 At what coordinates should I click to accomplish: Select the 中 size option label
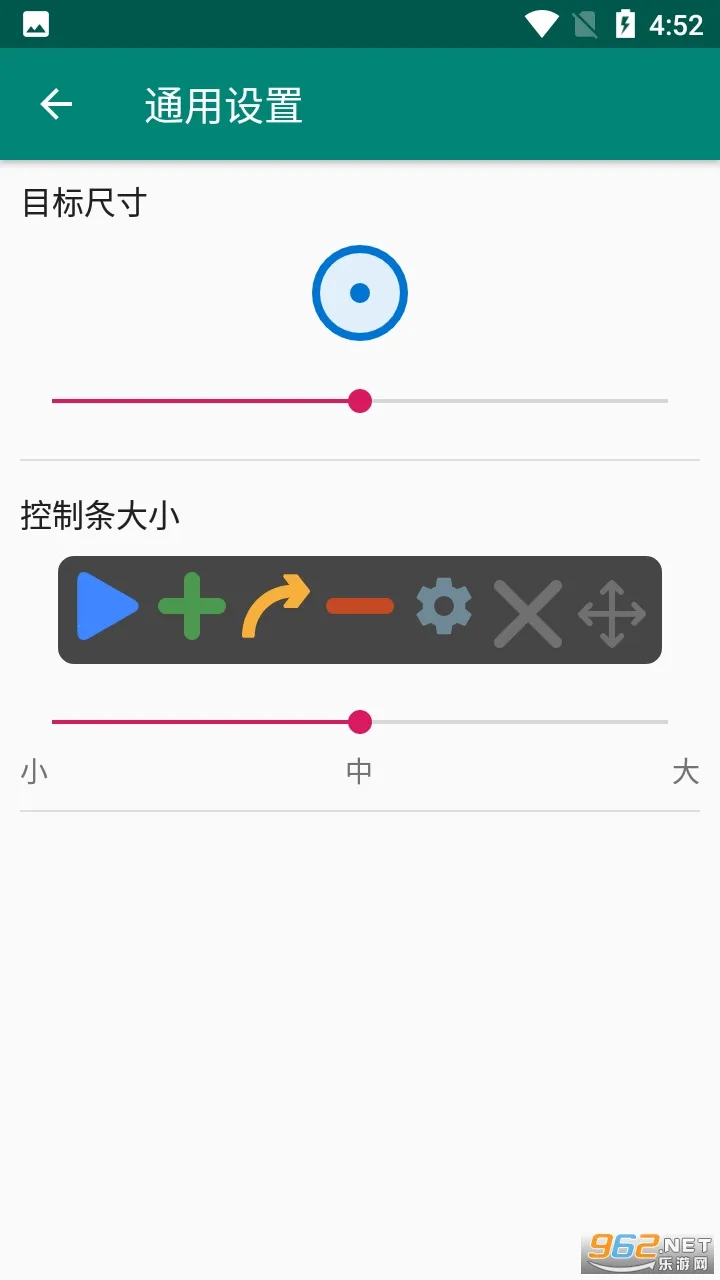359,770
